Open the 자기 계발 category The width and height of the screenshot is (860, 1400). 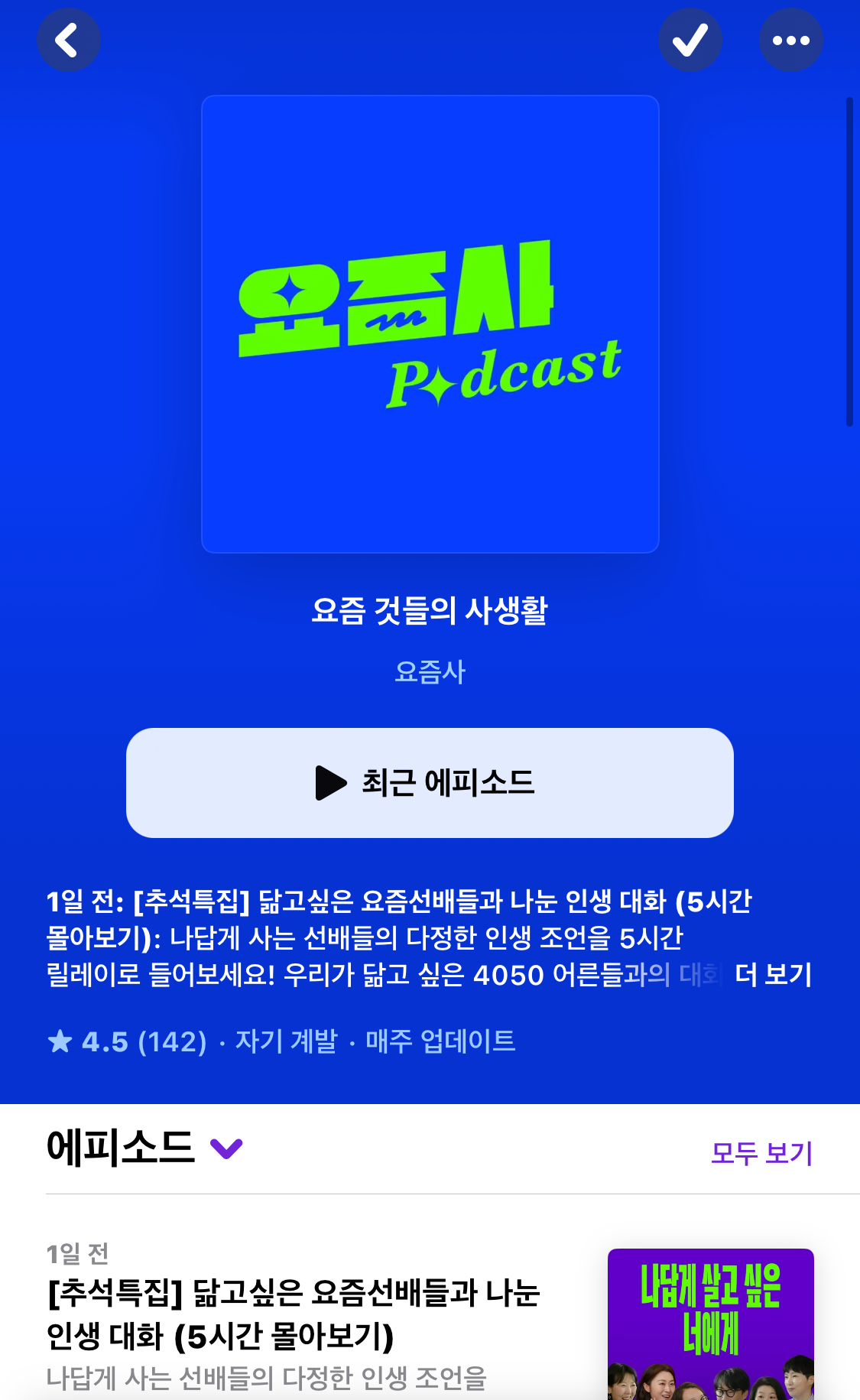coord(286,1041)
